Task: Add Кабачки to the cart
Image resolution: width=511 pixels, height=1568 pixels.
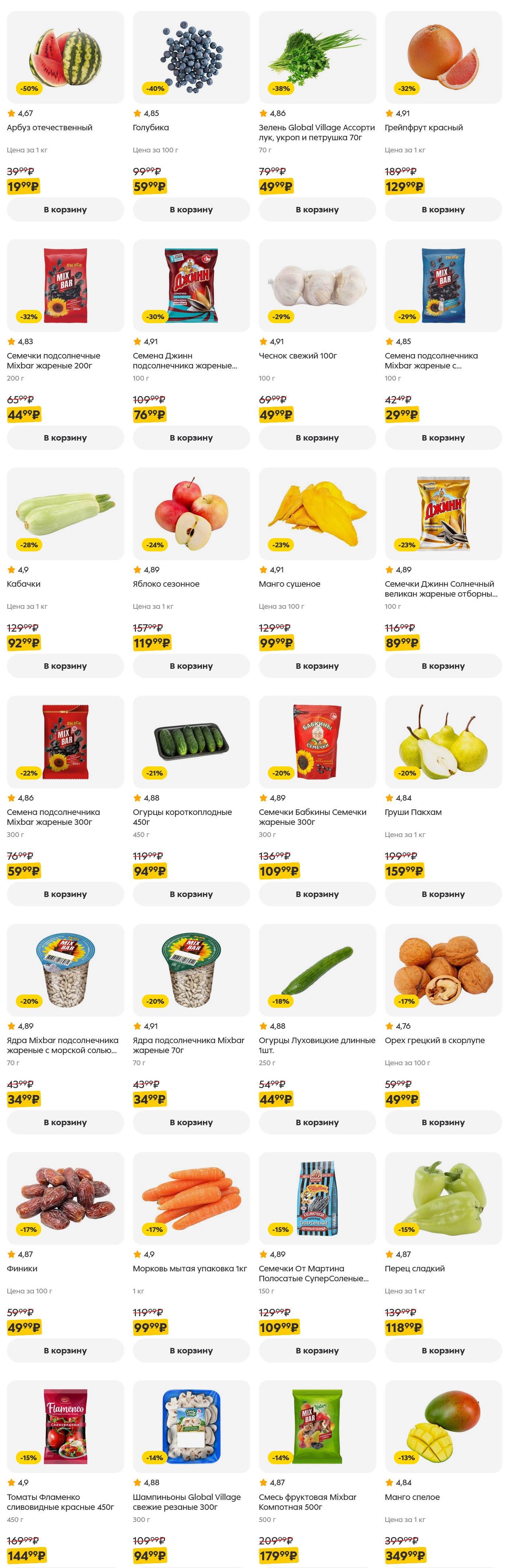Action: [x=65, y=666]
